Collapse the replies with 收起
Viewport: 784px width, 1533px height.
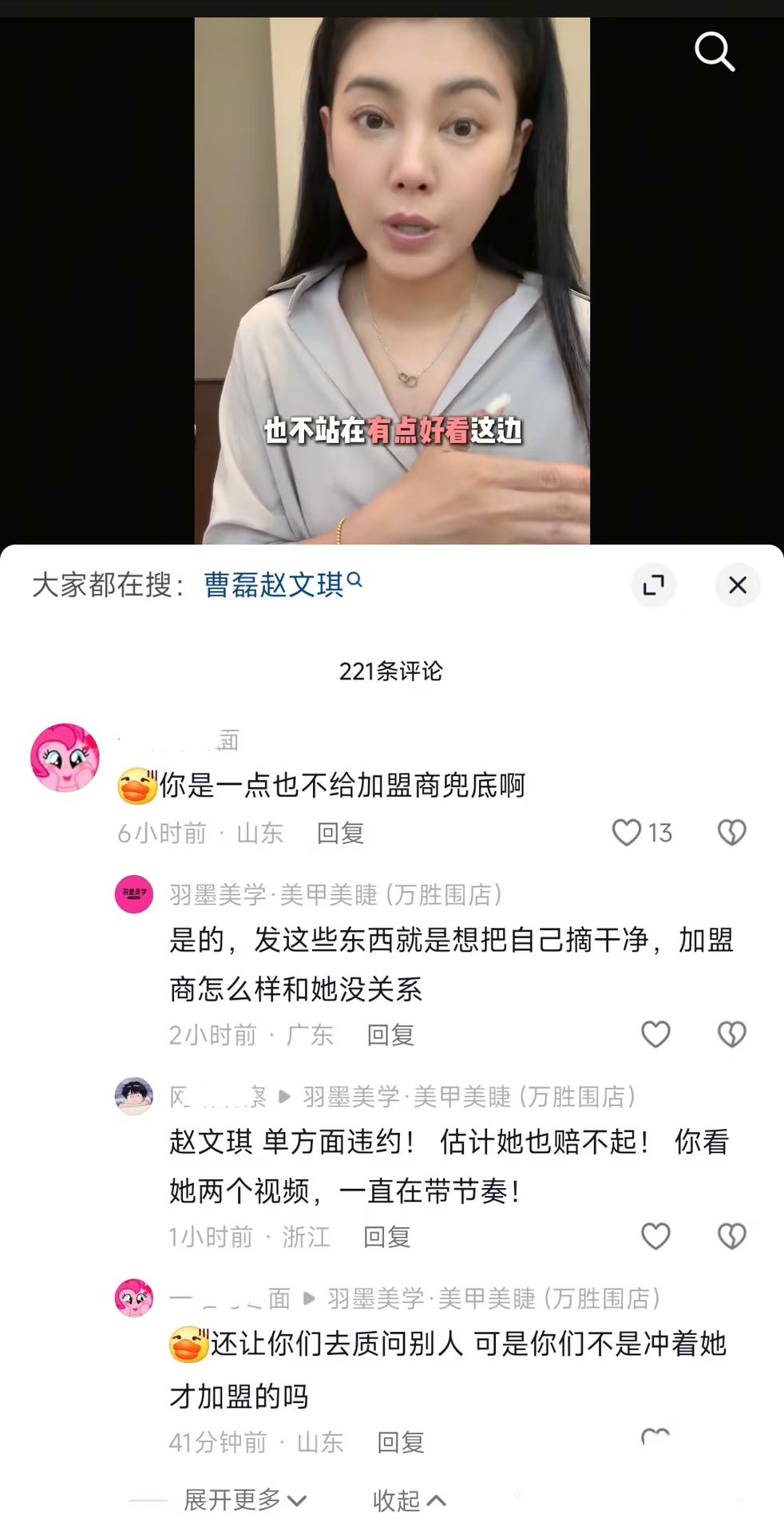point(409,1501)
